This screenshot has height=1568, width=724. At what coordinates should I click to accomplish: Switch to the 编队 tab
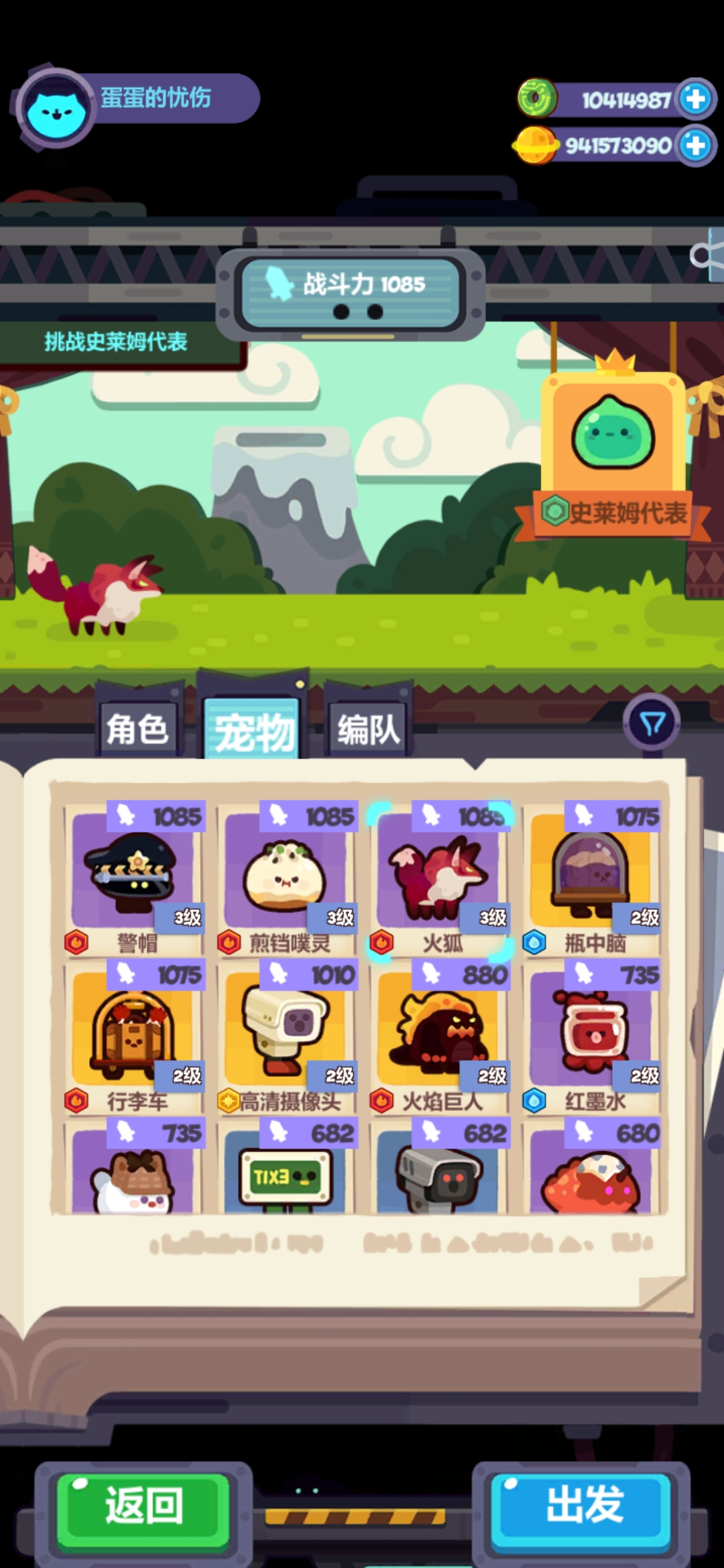pyautogui.click(x=368, y=729)
